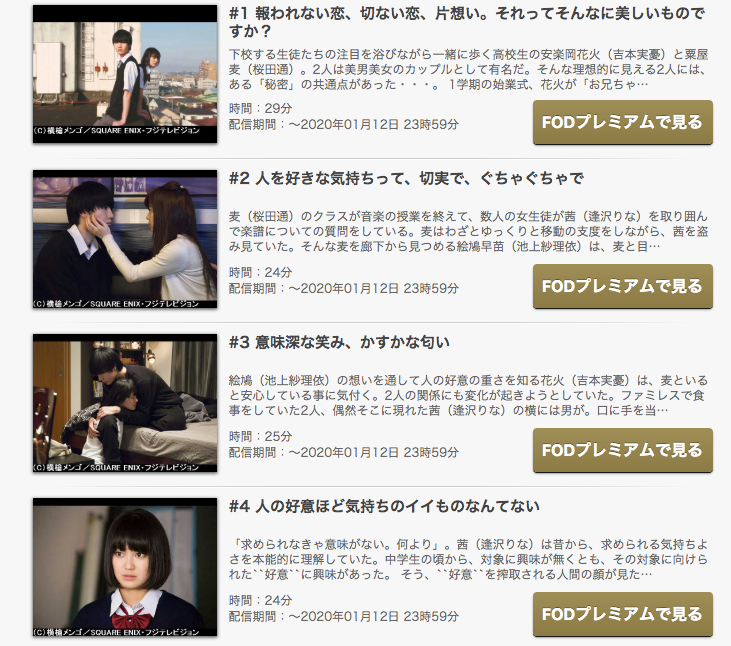Tap FODプレミアムで見る for episode #1
This screenshot has width=731, height=646.
click(622, 122)
